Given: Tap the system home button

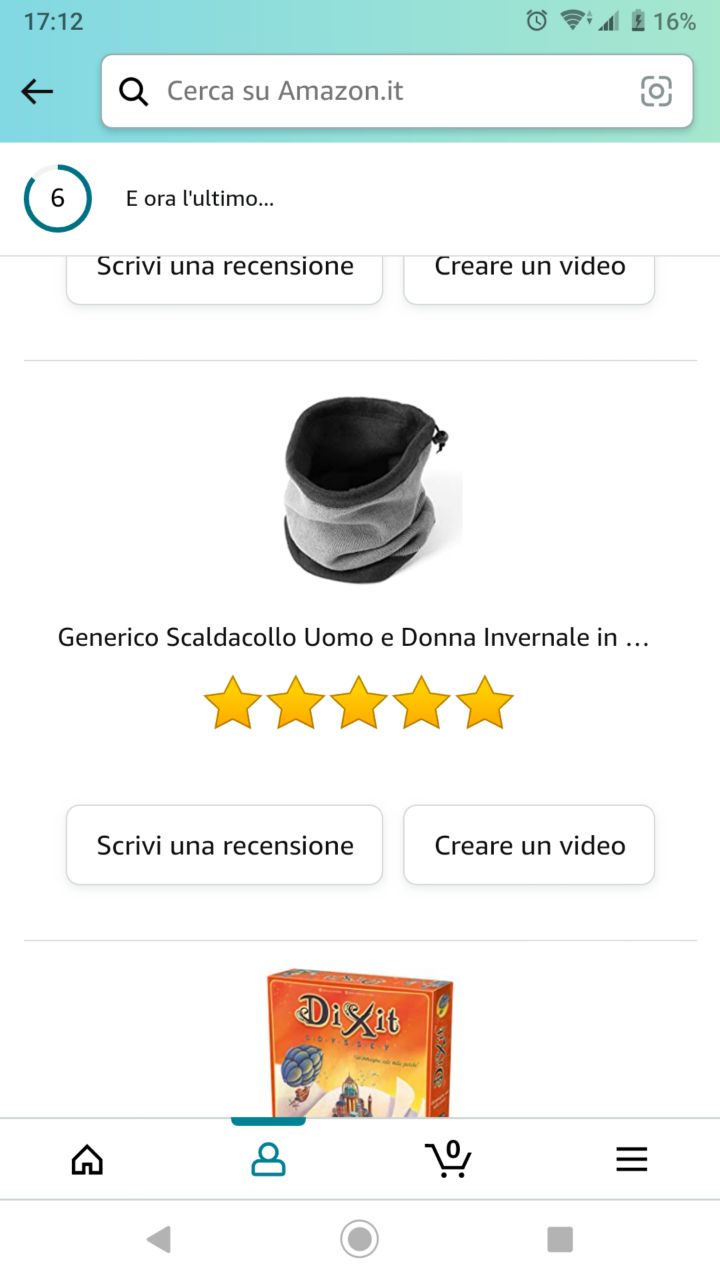Looking at the screenshot, I should coord(360,1240).
